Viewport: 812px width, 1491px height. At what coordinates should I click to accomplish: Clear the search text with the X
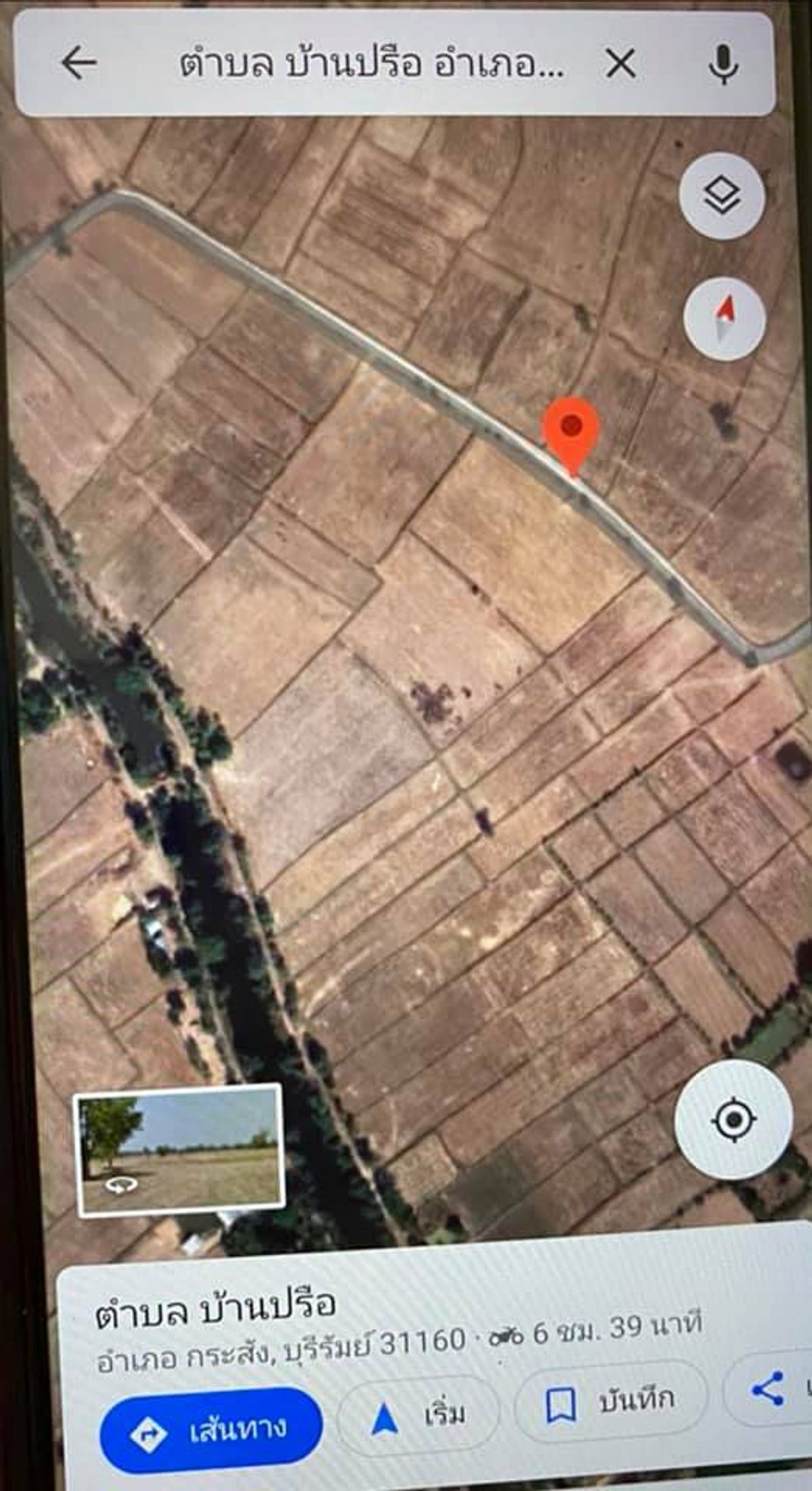coord(620,65)
